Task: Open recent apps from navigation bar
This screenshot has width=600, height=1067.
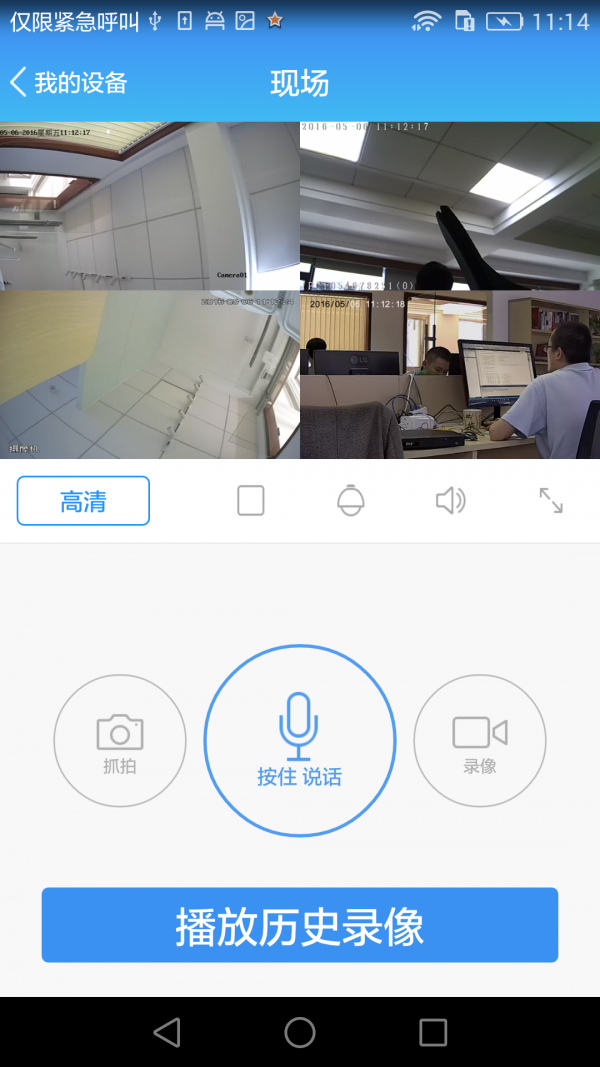Action: click(x=433, y=1032)
